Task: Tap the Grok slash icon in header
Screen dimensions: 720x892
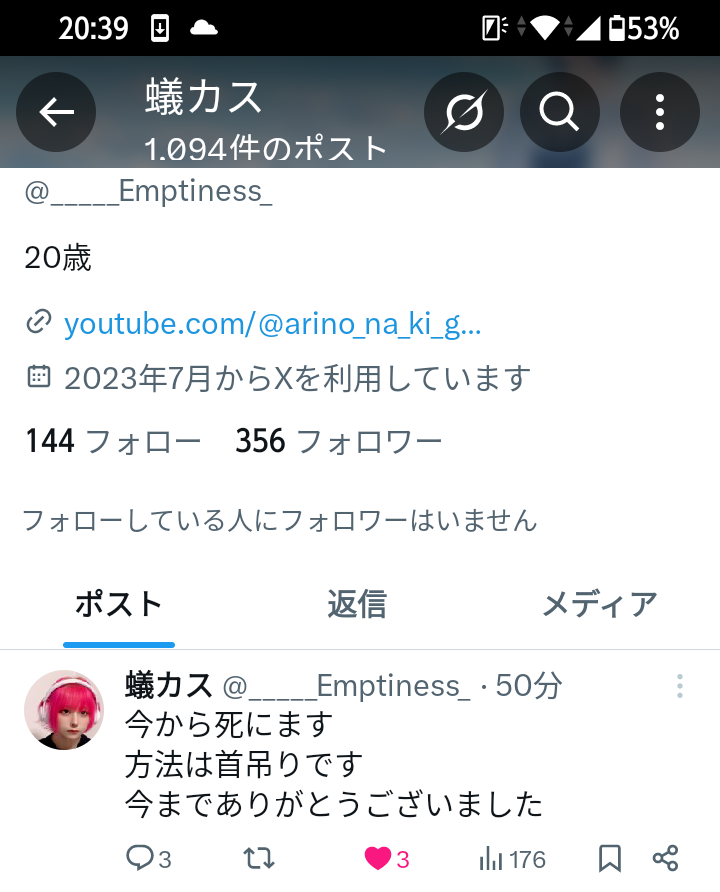Action: click(463, 113)
